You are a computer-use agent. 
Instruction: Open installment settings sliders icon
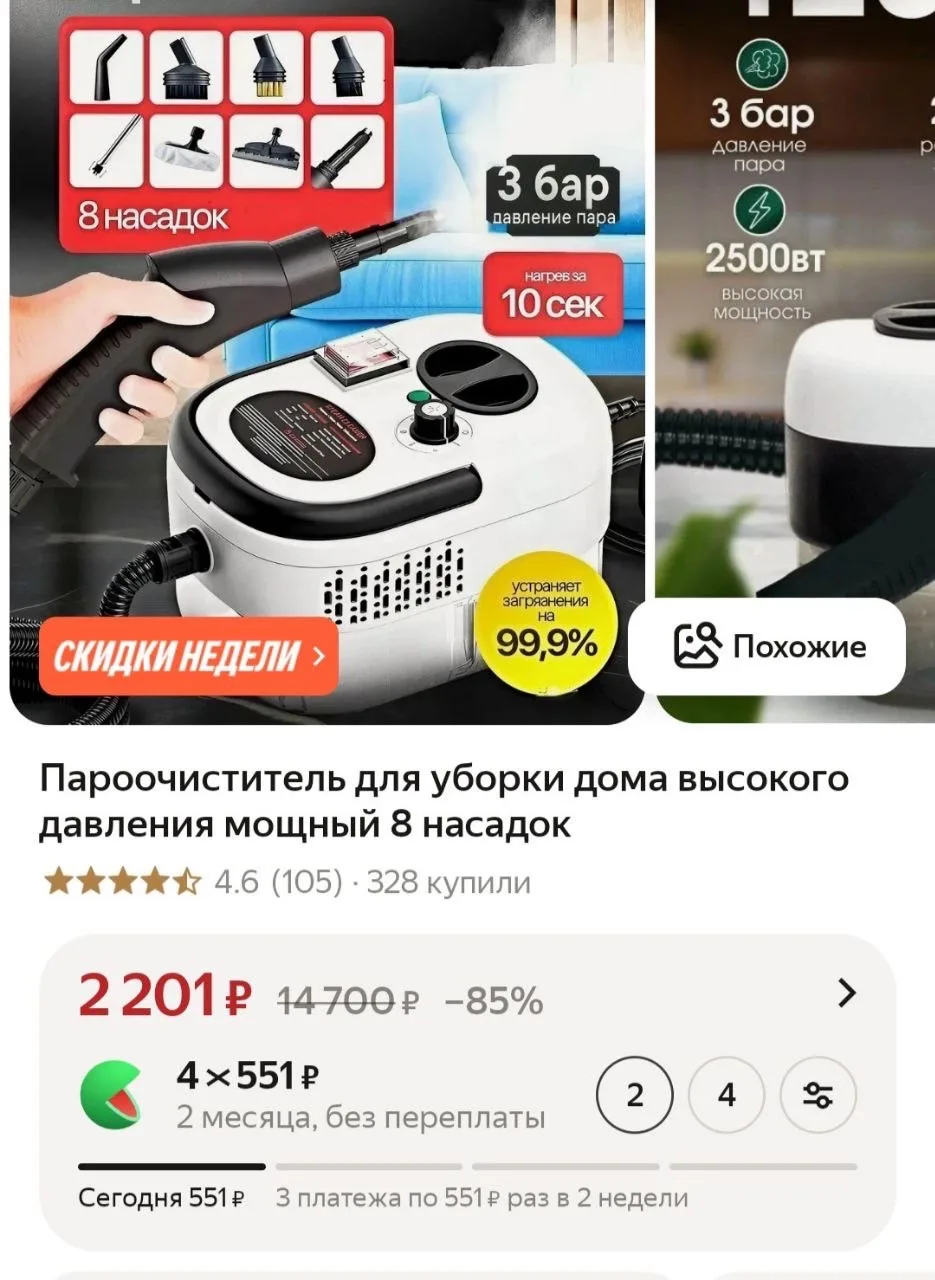point(818,1096)
